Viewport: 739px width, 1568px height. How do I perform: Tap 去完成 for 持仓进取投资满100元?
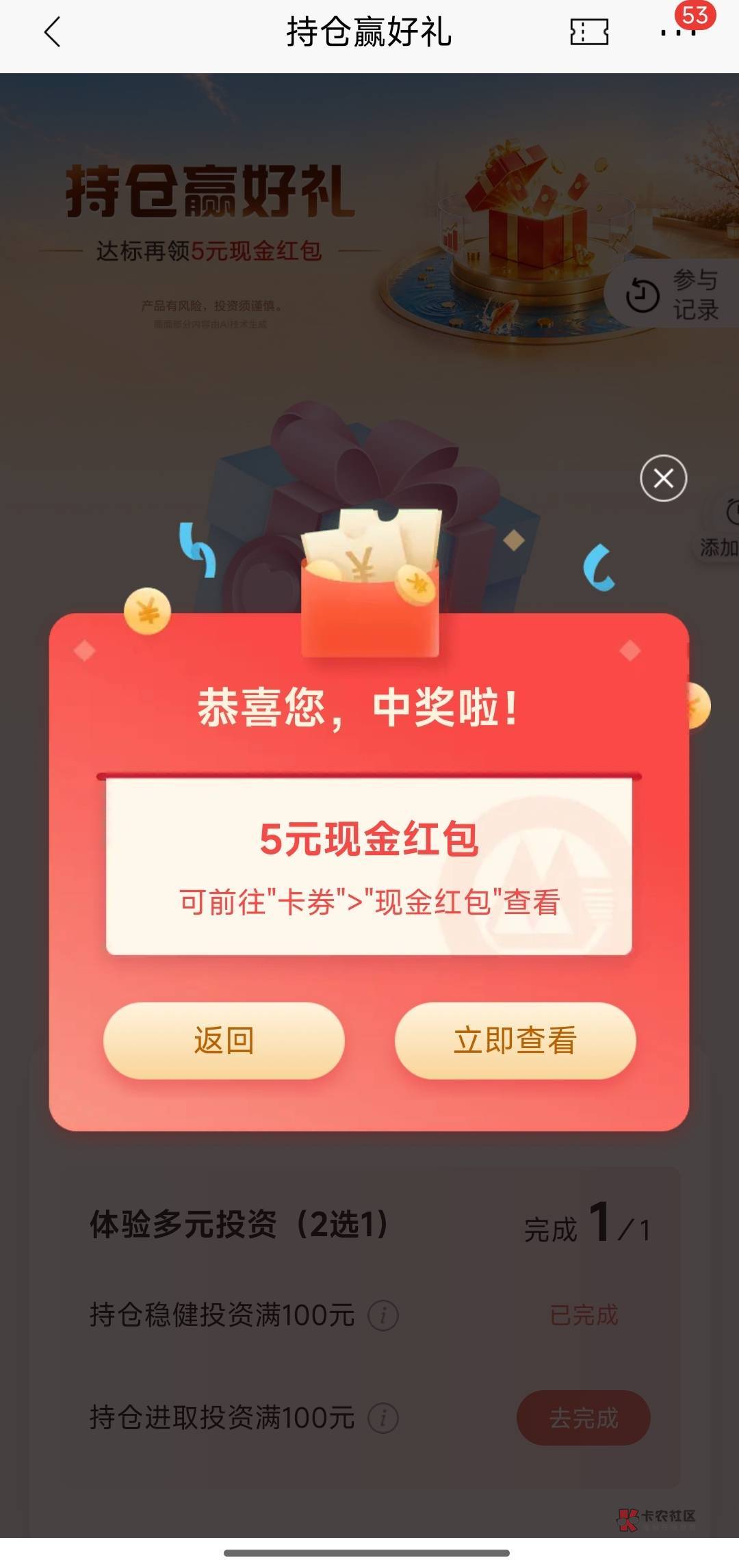point(583,1417)
